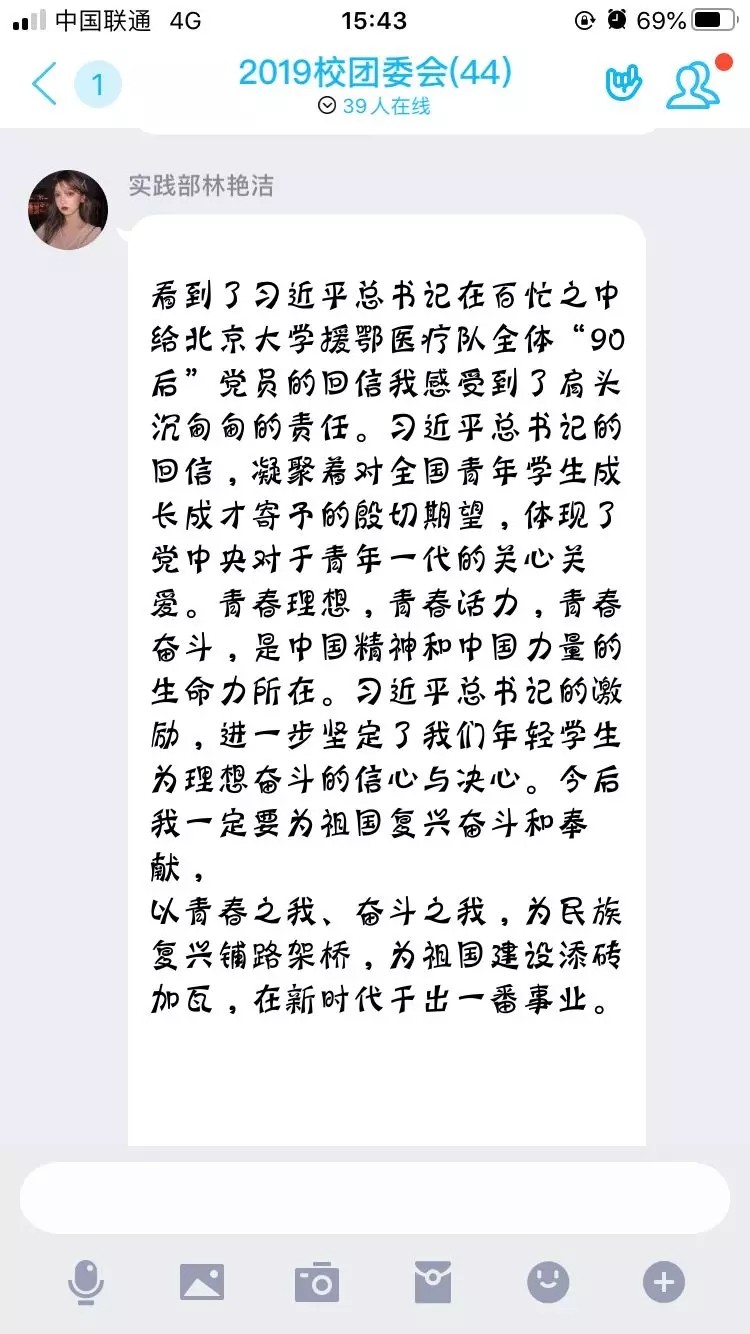
Task: Open the group members icon
Action: (x=693, y=85)
